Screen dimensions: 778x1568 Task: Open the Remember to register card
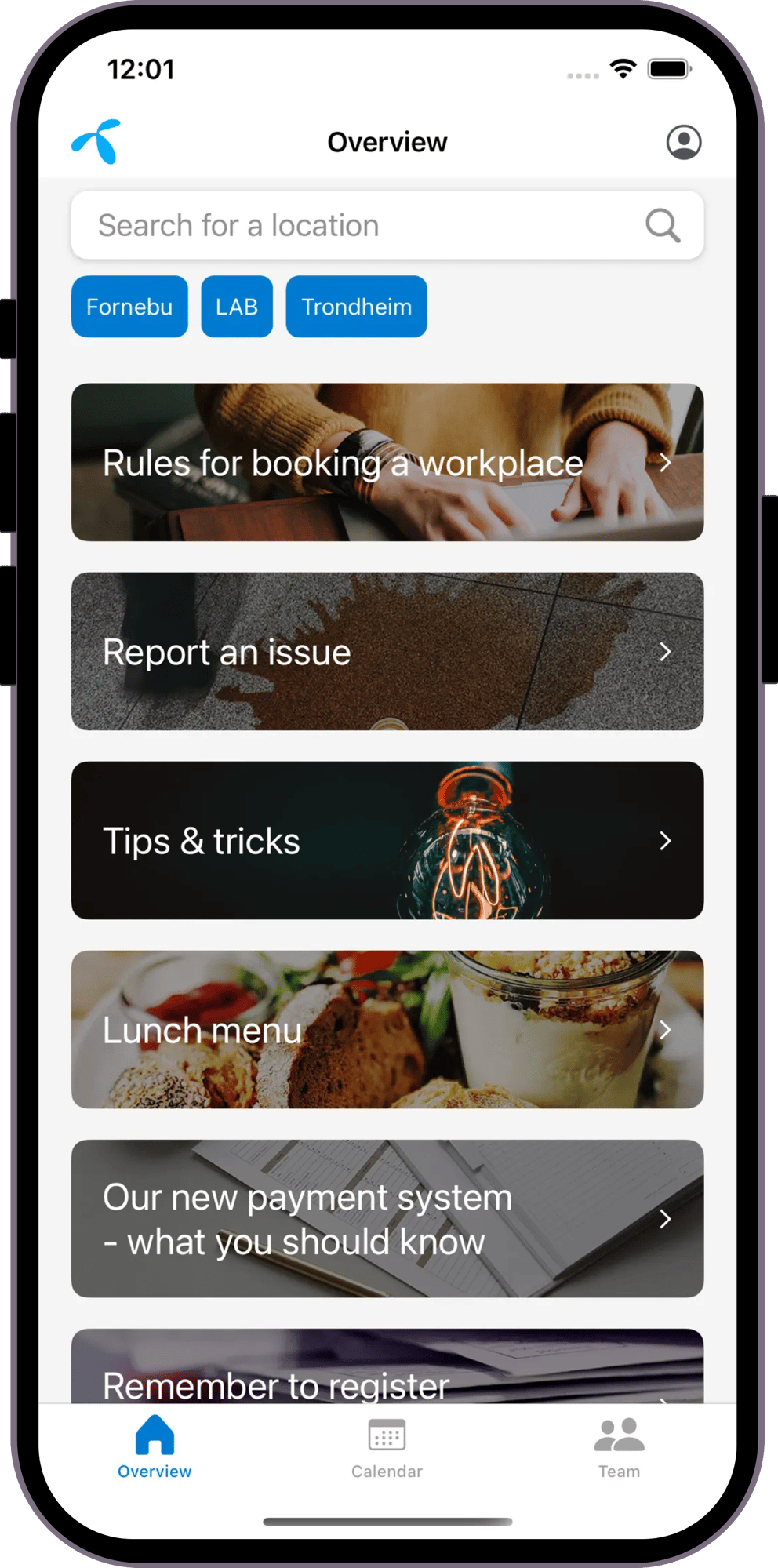click(x=387, y=1369)
